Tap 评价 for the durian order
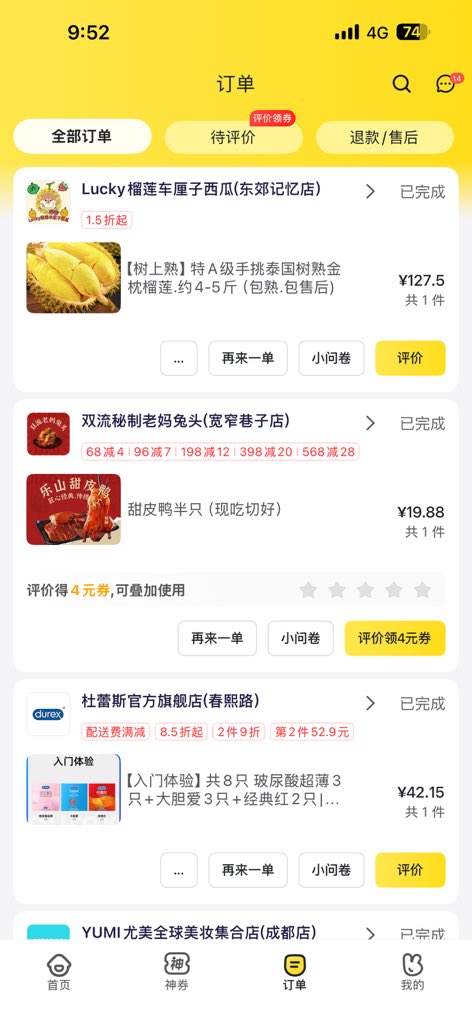Viewport: 472px width, 1024px height. tap(410, 358)
